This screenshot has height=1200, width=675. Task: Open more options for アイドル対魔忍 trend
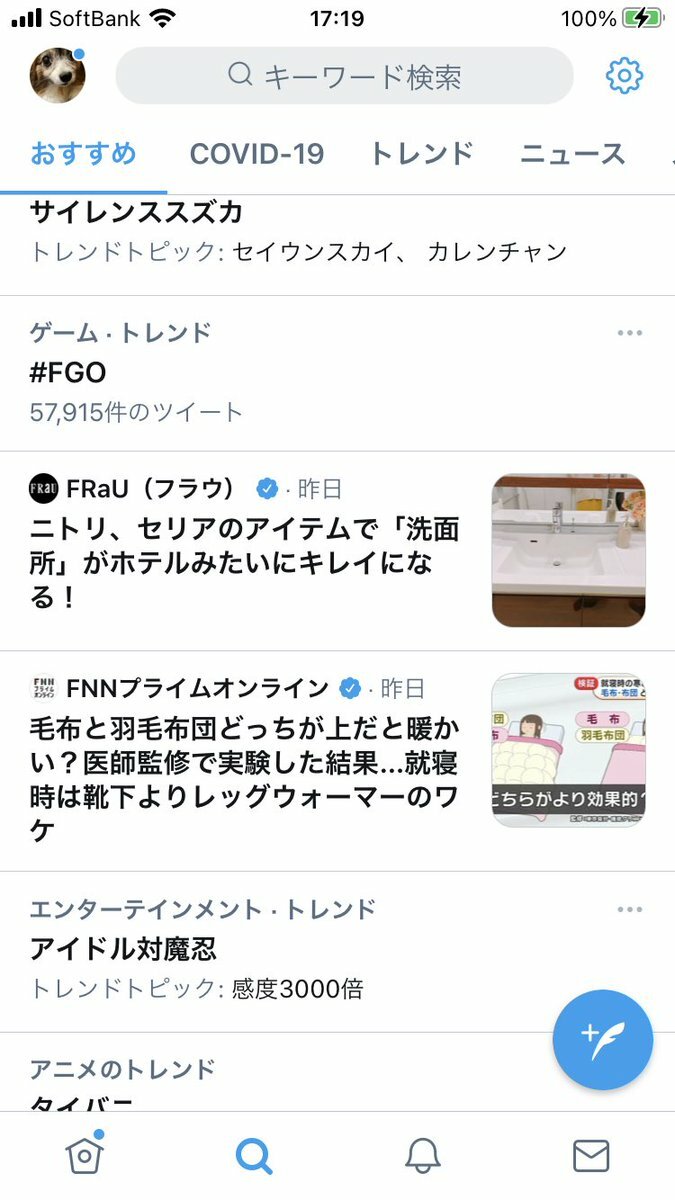(x=629, y=909)
